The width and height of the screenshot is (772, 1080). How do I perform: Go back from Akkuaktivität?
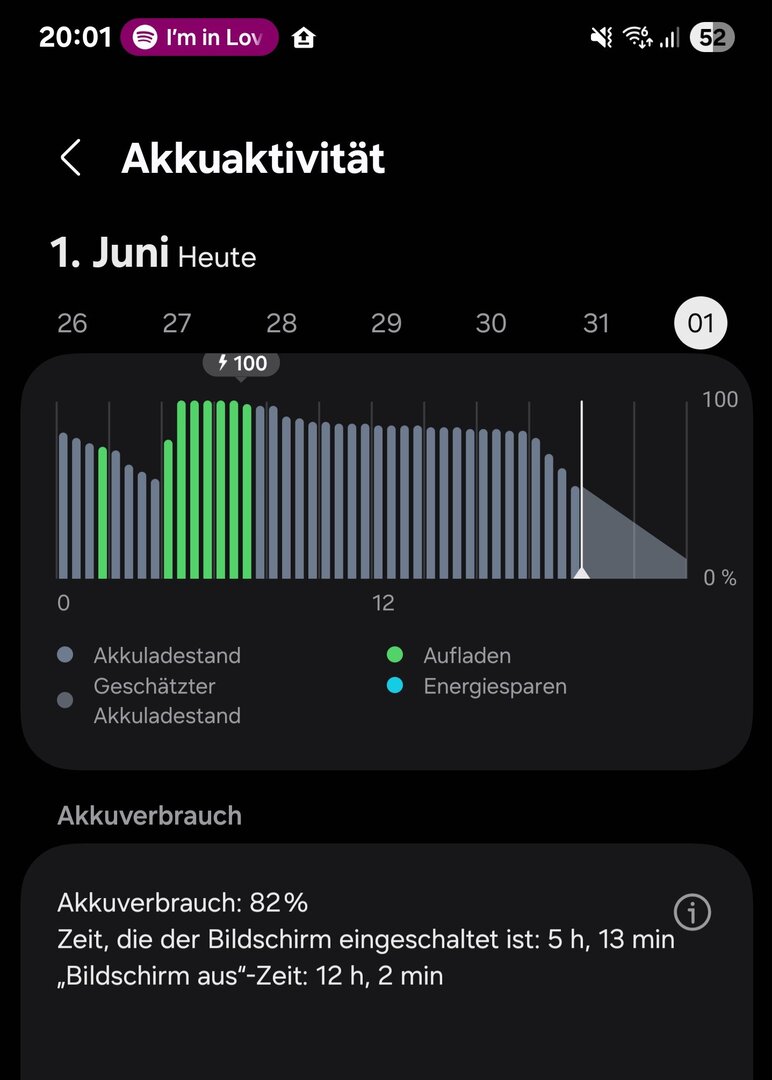click(x=70, y=158)
